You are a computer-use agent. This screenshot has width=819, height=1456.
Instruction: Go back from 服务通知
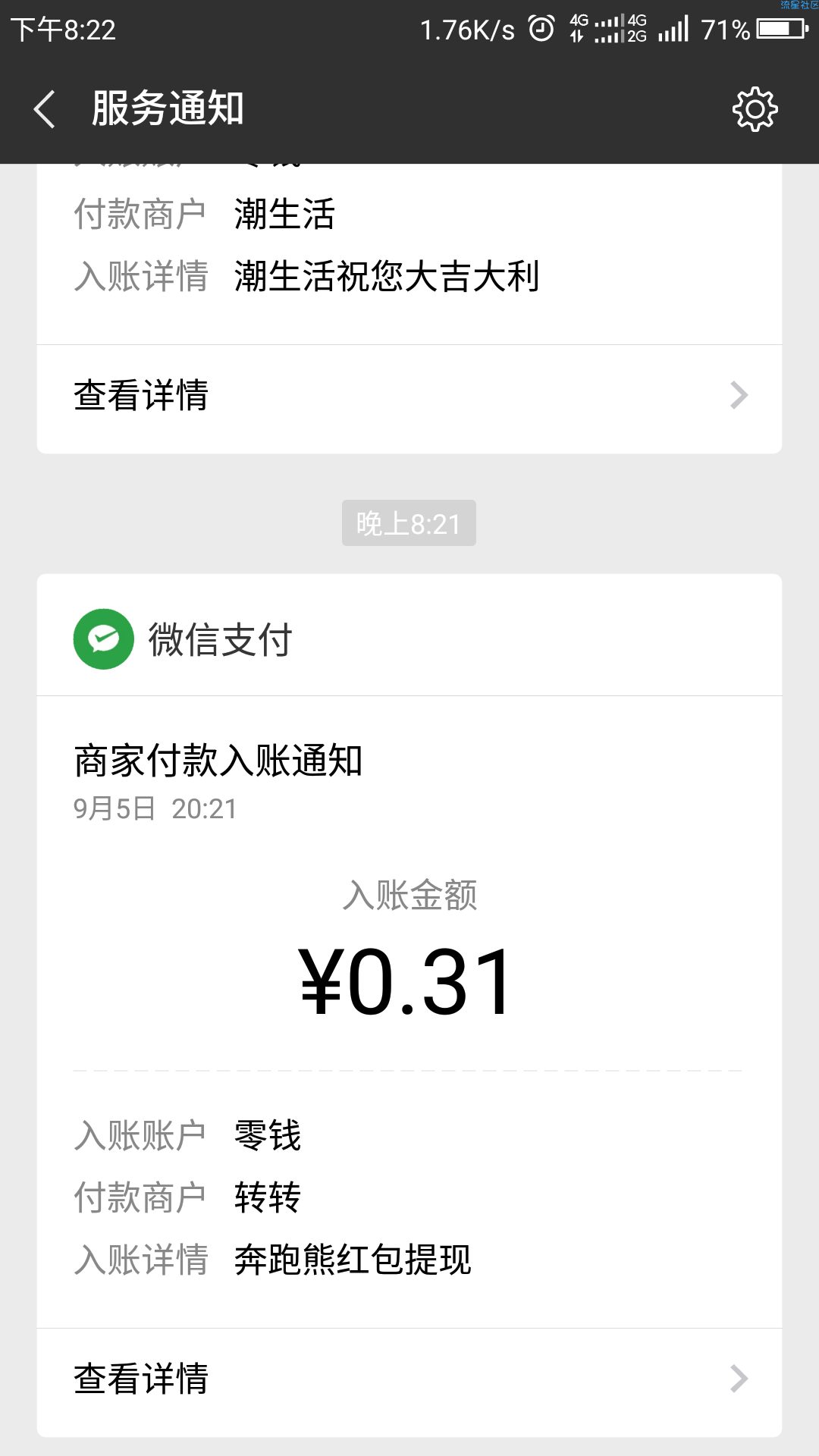pyautogui.click(x=45, y=109)
